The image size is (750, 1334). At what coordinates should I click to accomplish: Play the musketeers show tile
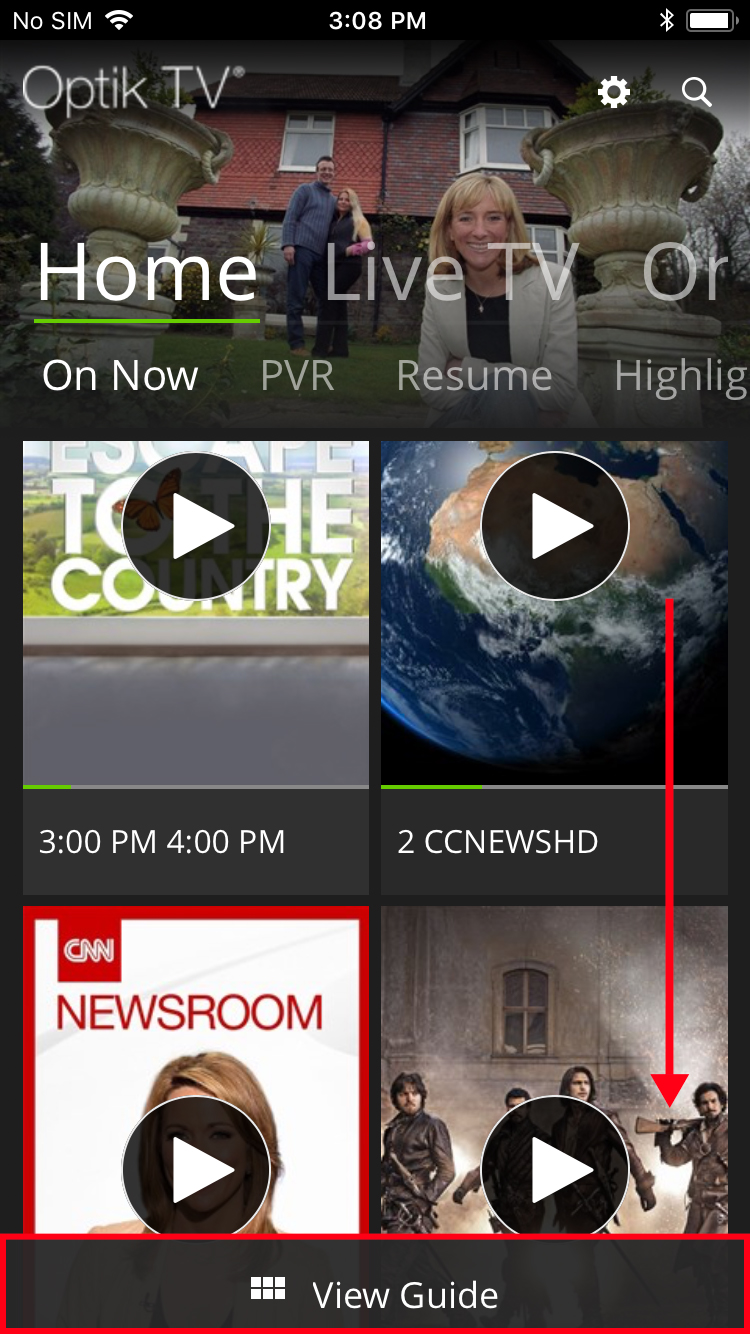[x=555, y=1169]
